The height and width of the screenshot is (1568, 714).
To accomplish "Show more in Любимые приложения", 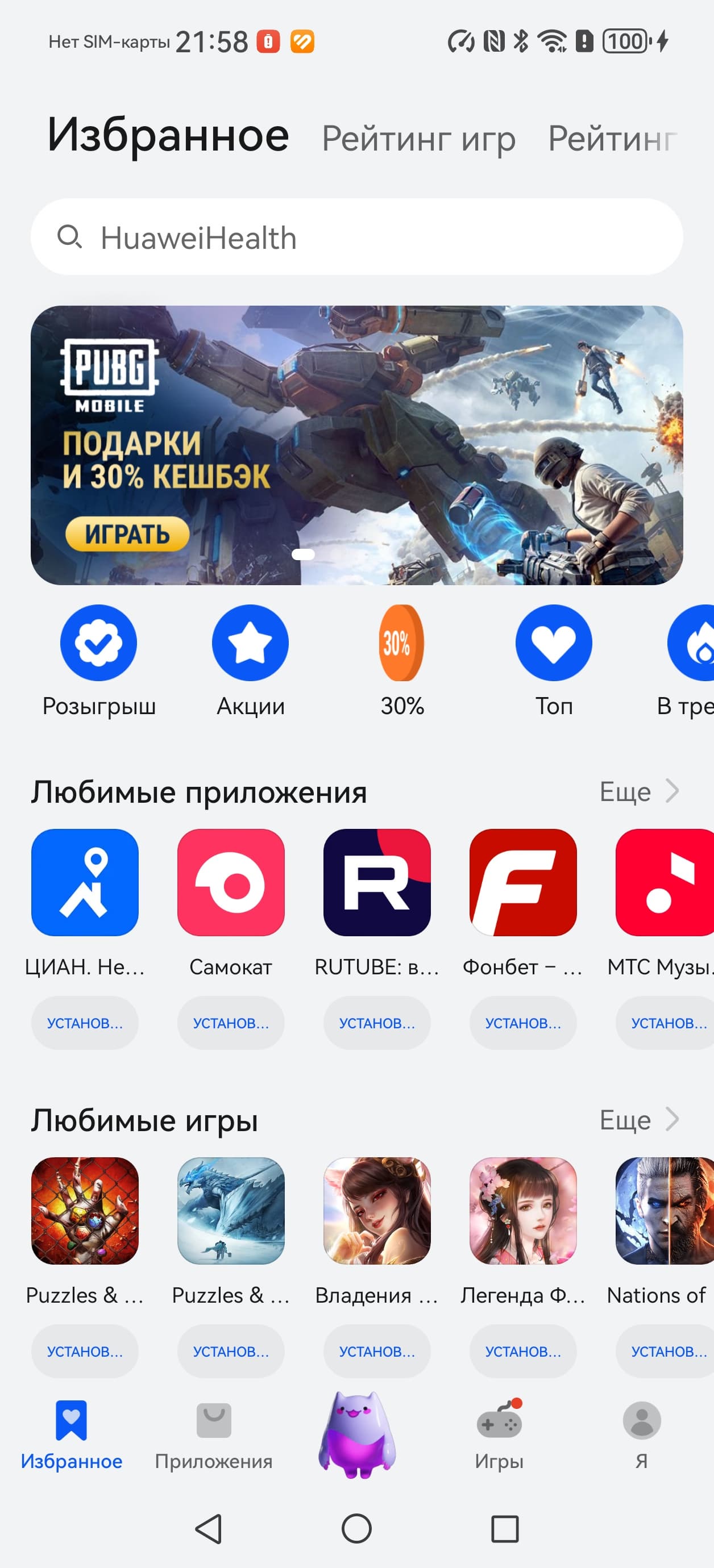I will click(638, 791).
